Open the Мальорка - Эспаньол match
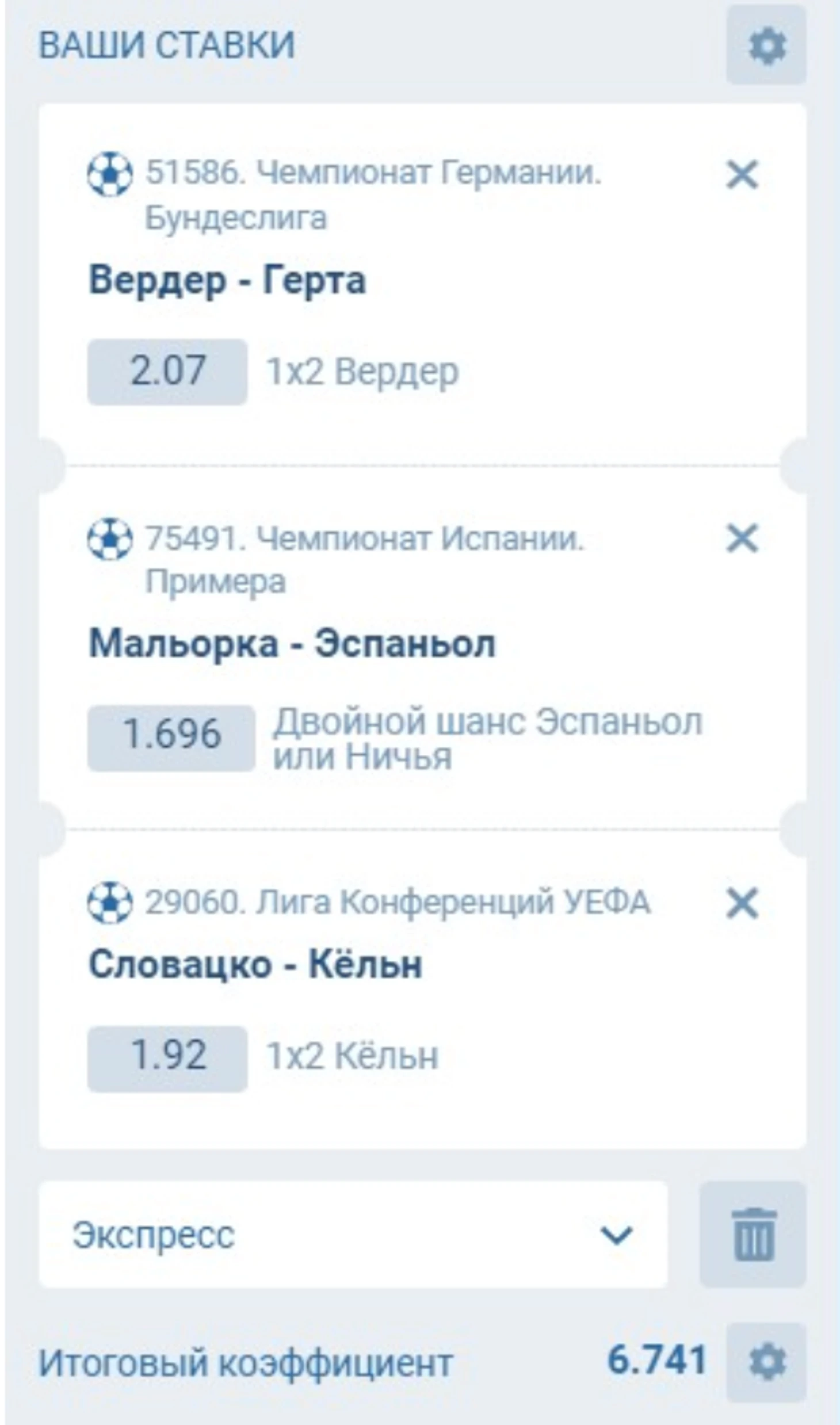The image size is (840, 1425). (x=292, y=644)
